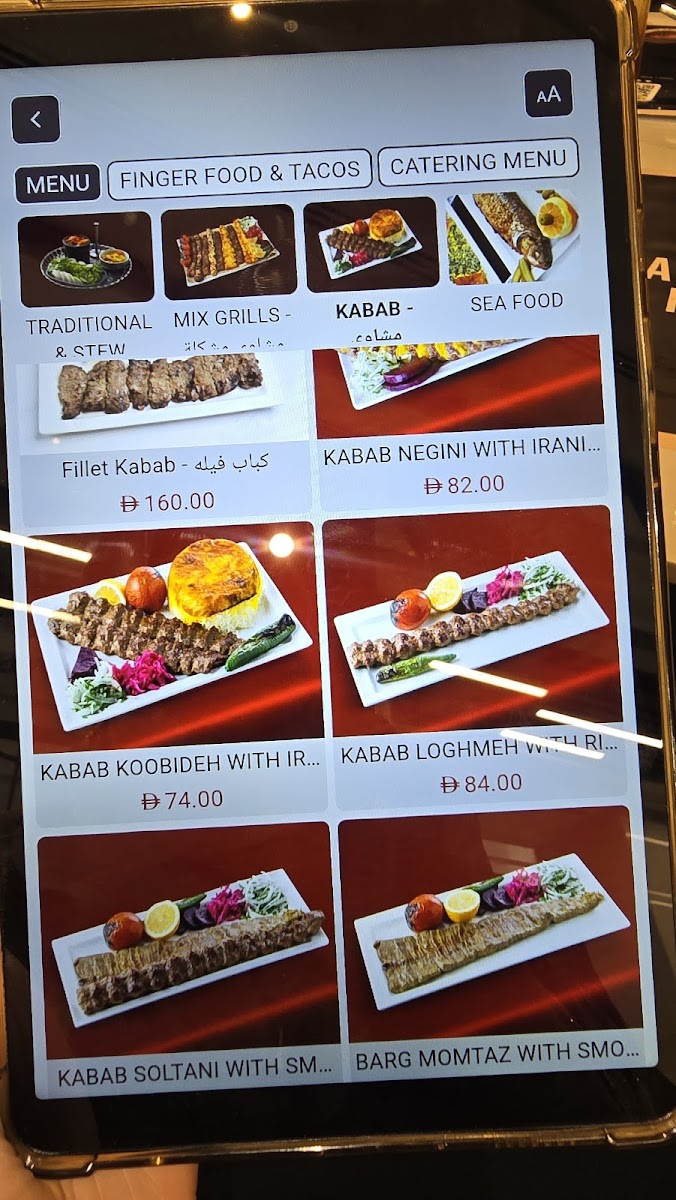676x1200 pixels.
Task: Open Kabab Loghmeh priced 84.00
Action: (474, 655)
